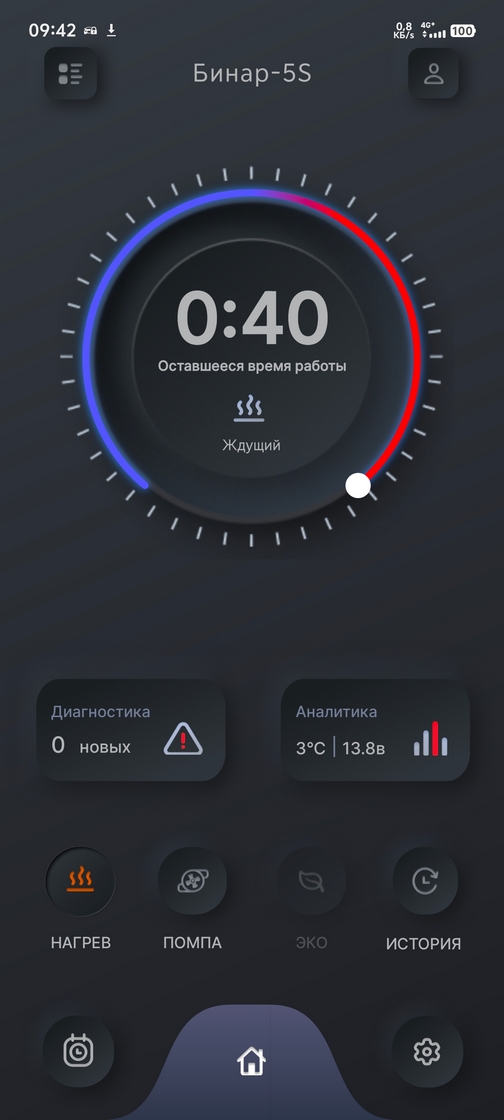Open the Диагностика card
The image size is (504, 1120).
click(131, 729)
